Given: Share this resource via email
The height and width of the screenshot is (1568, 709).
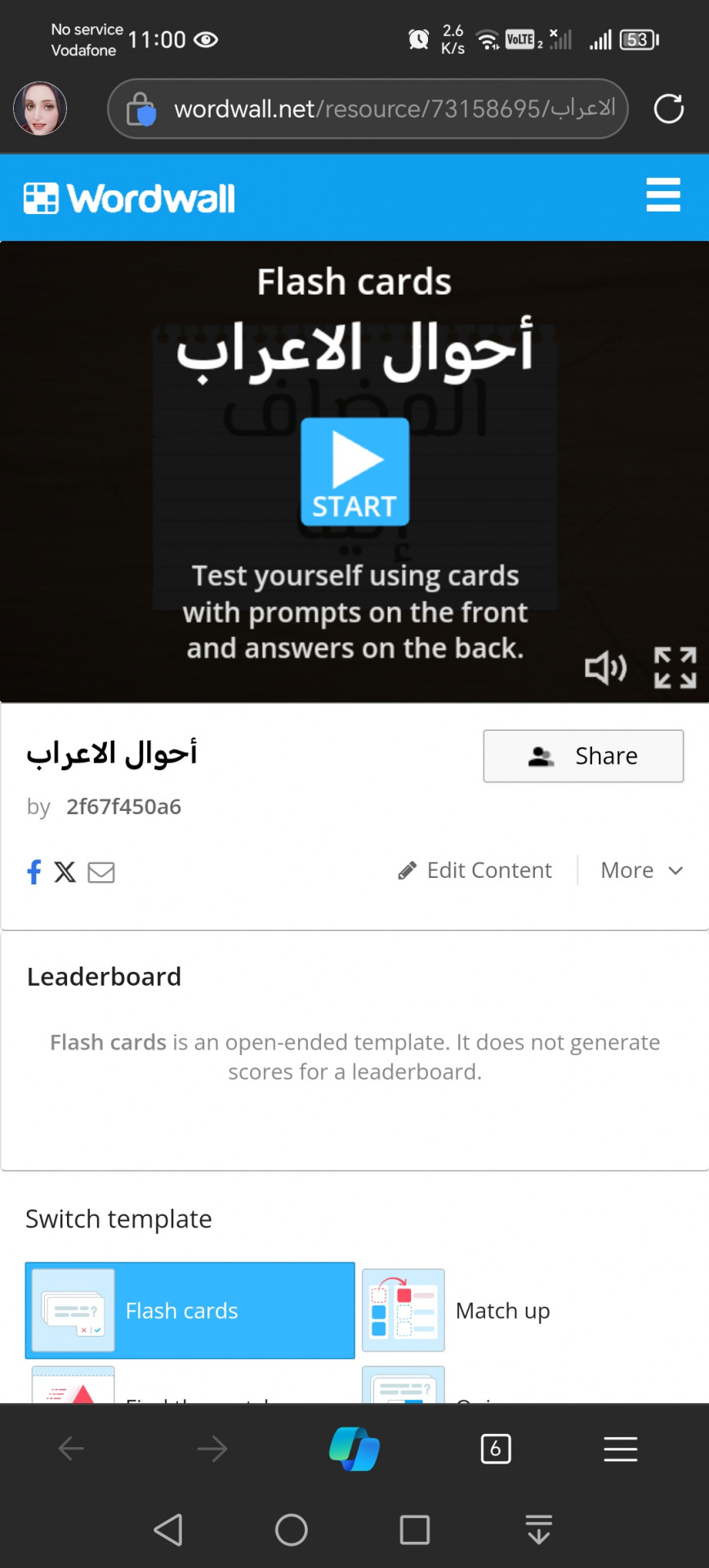Looking at the screenshot, I should pyautogui.click(x=101, y=872).
